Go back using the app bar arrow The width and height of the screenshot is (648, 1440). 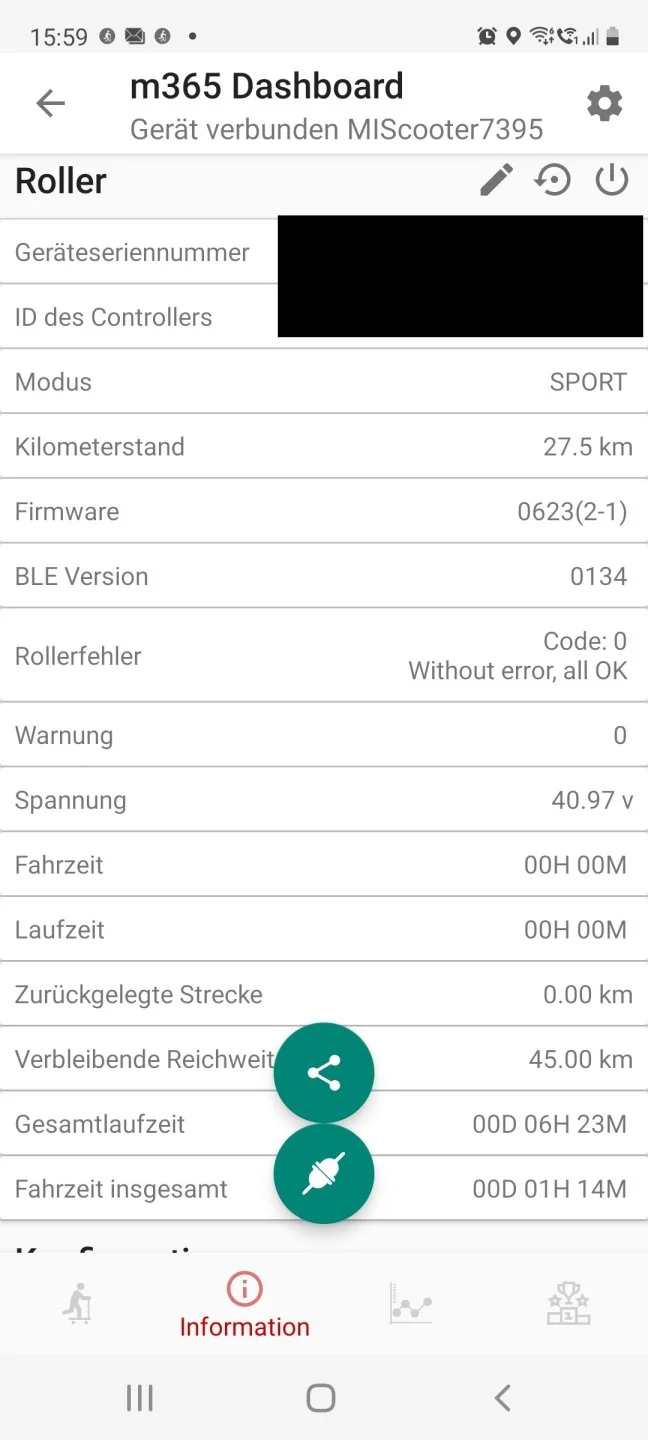click(x=50, y=103)
